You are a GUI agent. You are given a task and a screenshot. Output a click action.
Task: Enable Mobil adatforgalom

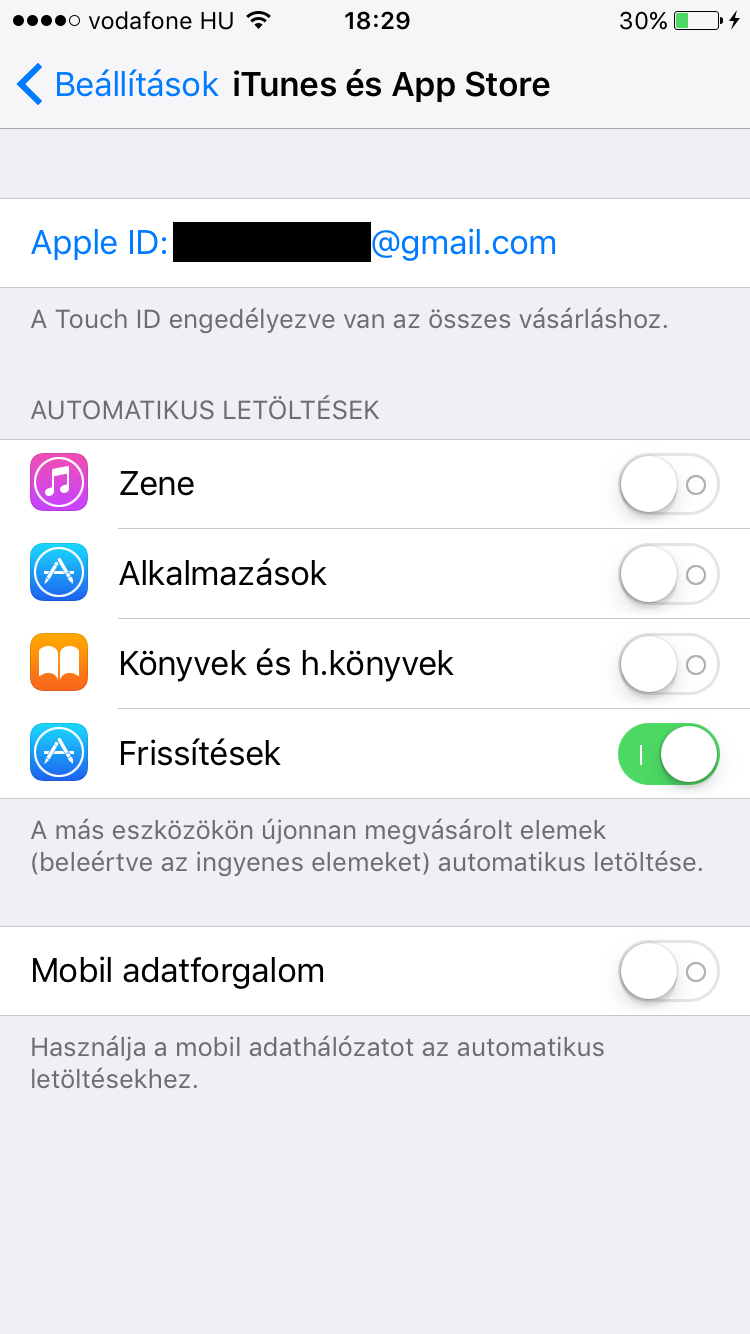[669, 971]
